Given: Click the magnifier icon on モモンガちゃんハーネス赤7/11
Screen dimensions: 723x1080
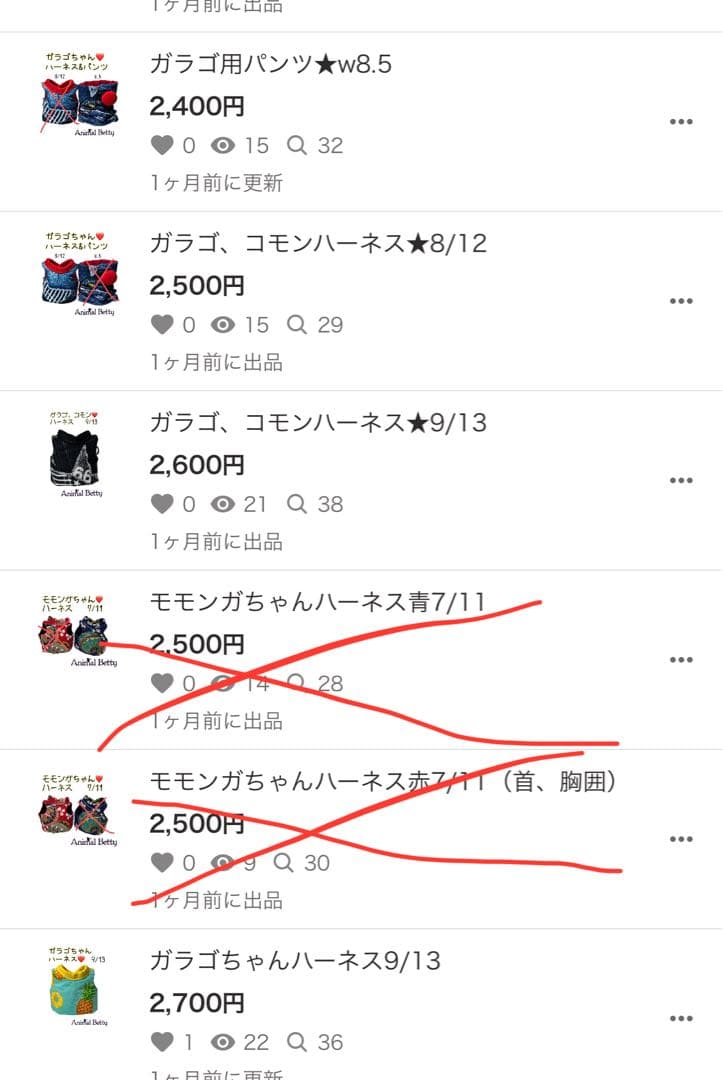Looking at the screenshot, I should click(x=285, y=863).
